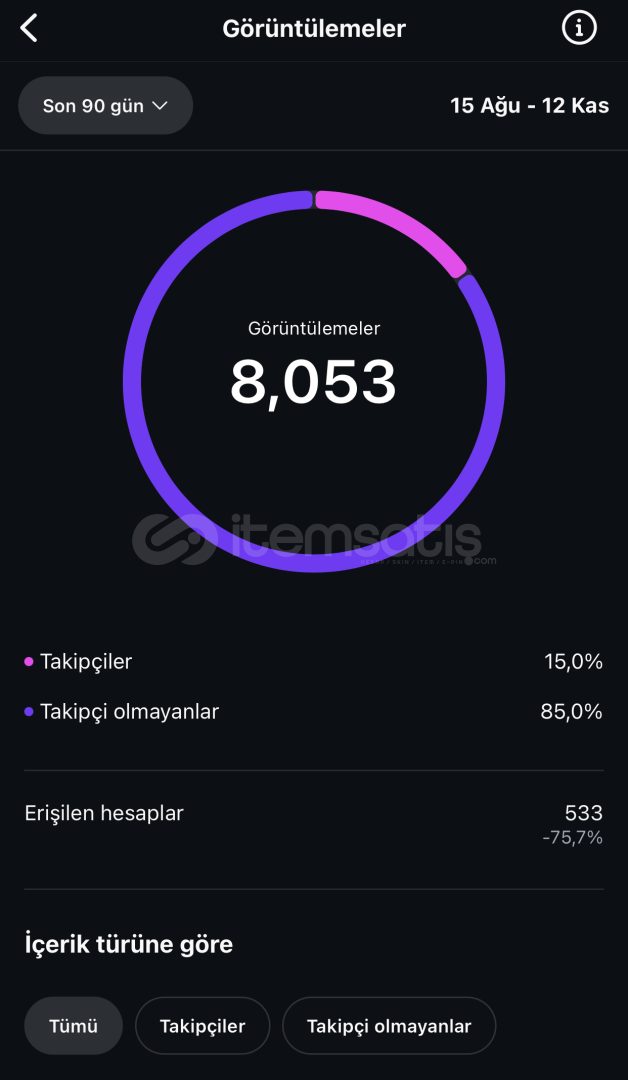Switch to the Takipçiler filter chip
The width and height of the screenshot is (628, 1080).
[203, 1026]
